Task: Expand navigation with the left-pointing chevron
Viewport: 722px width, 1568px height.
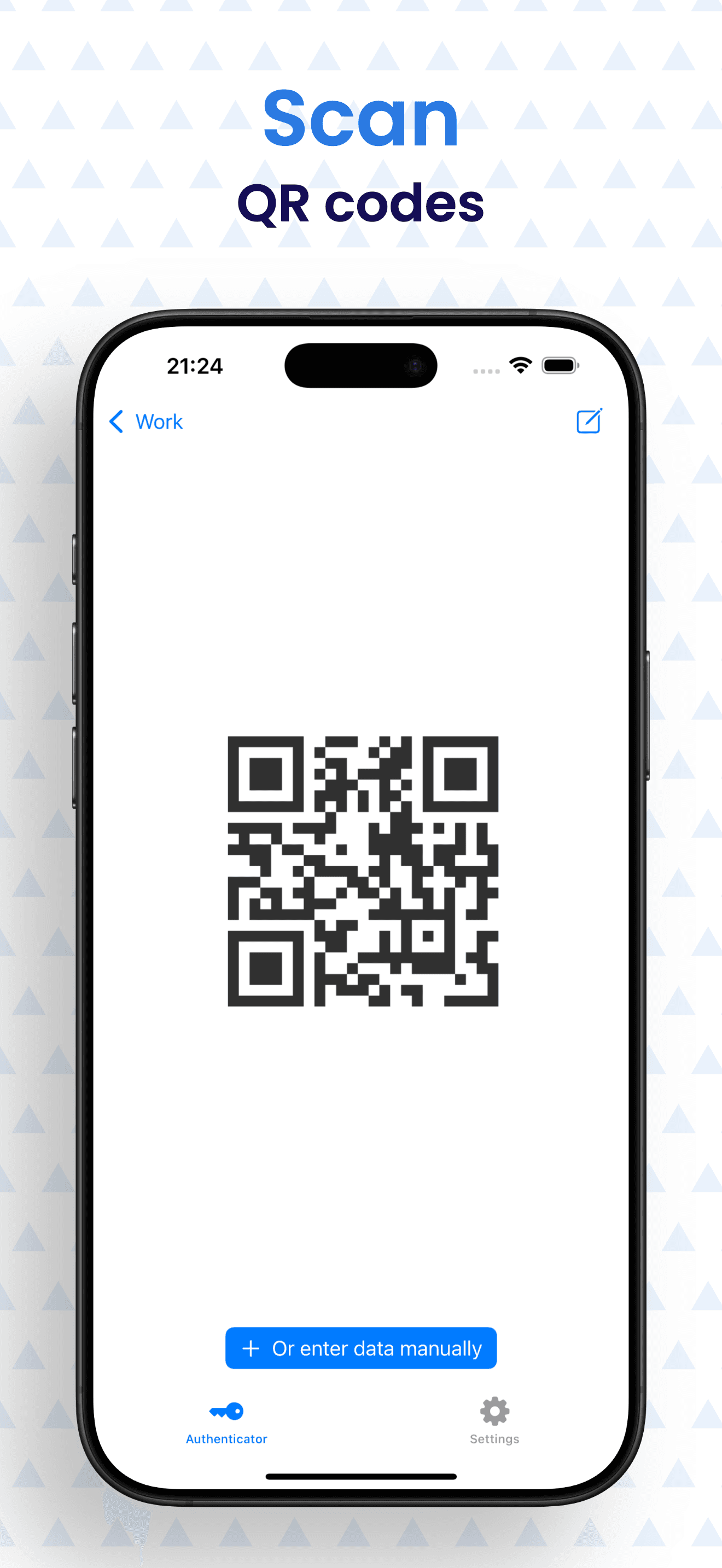Action: (118, 422)
